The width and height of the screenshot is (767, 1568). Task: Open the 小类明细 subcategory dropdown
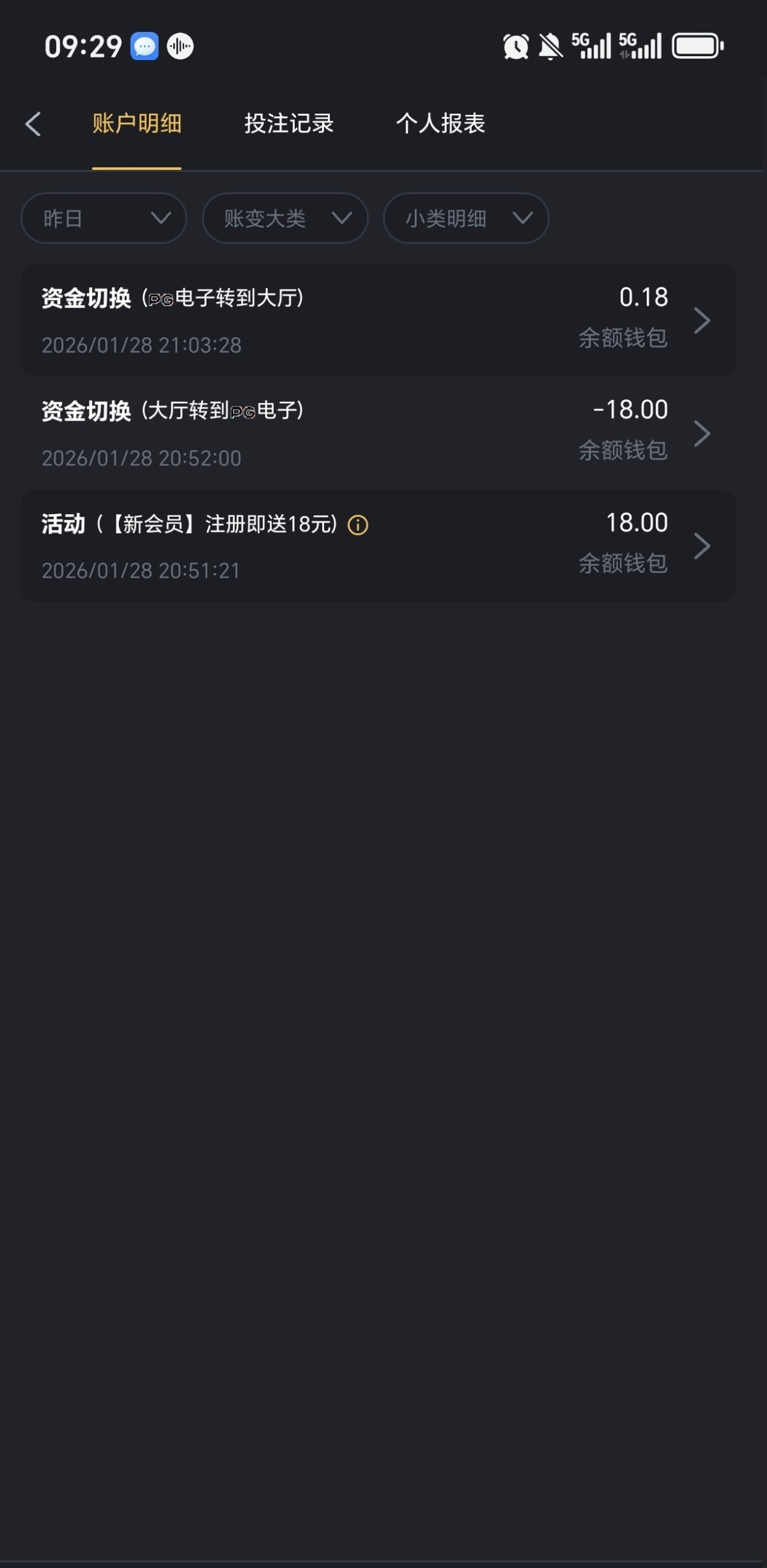[466, 218]
